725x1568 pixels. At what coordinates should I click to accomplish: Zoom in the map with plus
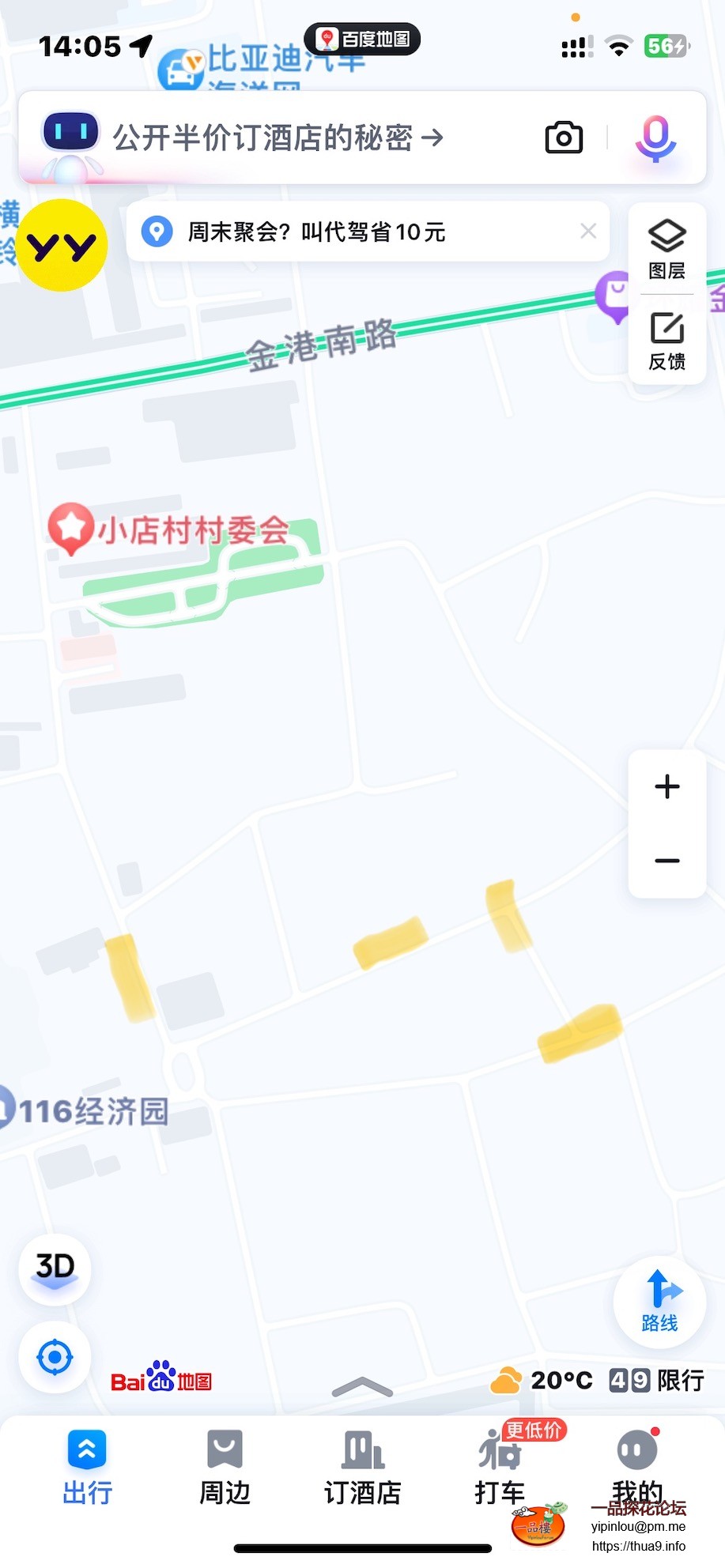[x=666, y=786]
